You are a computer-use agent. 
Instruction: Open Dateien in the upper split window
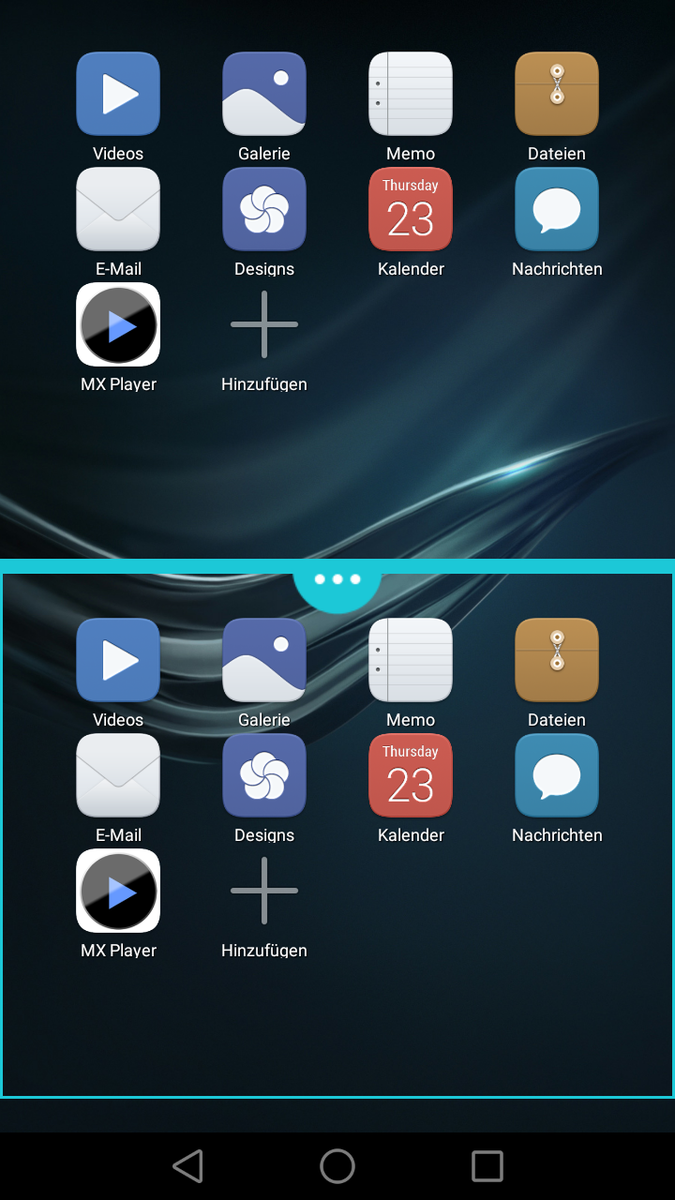(x=556, y=94)
